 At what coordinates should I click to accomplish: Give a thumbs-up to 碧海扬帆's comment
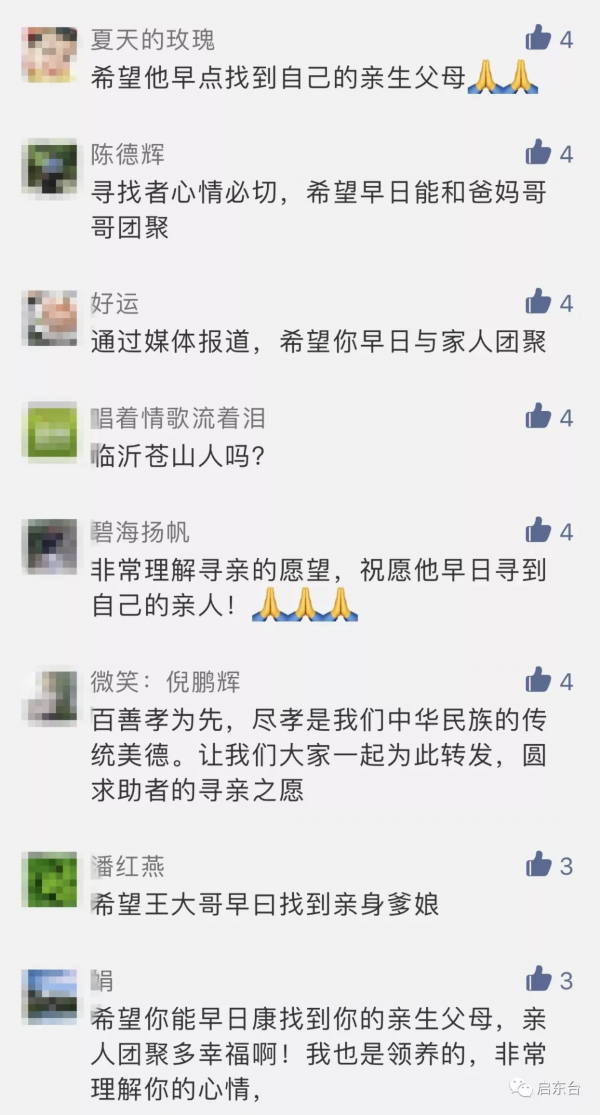click(x=538, y=530)
